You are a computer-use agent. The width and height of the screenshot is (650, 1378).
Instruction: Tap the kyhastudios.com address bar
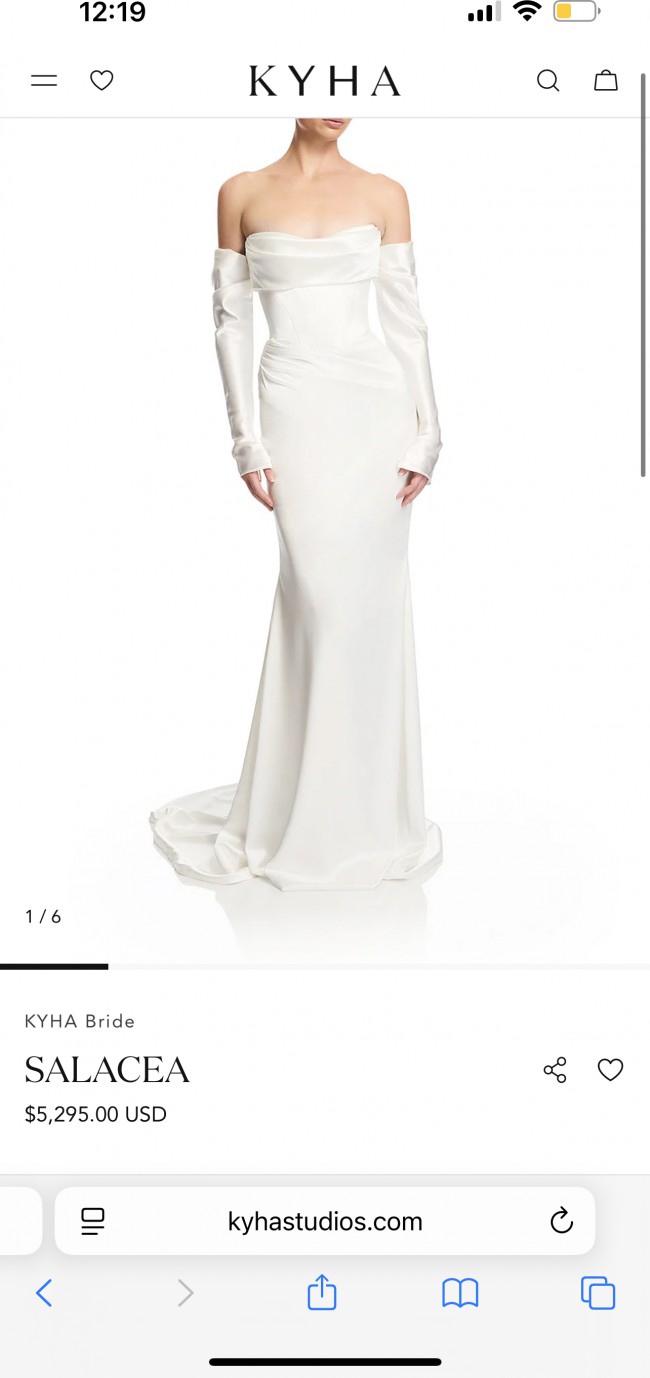point(325,1221)
